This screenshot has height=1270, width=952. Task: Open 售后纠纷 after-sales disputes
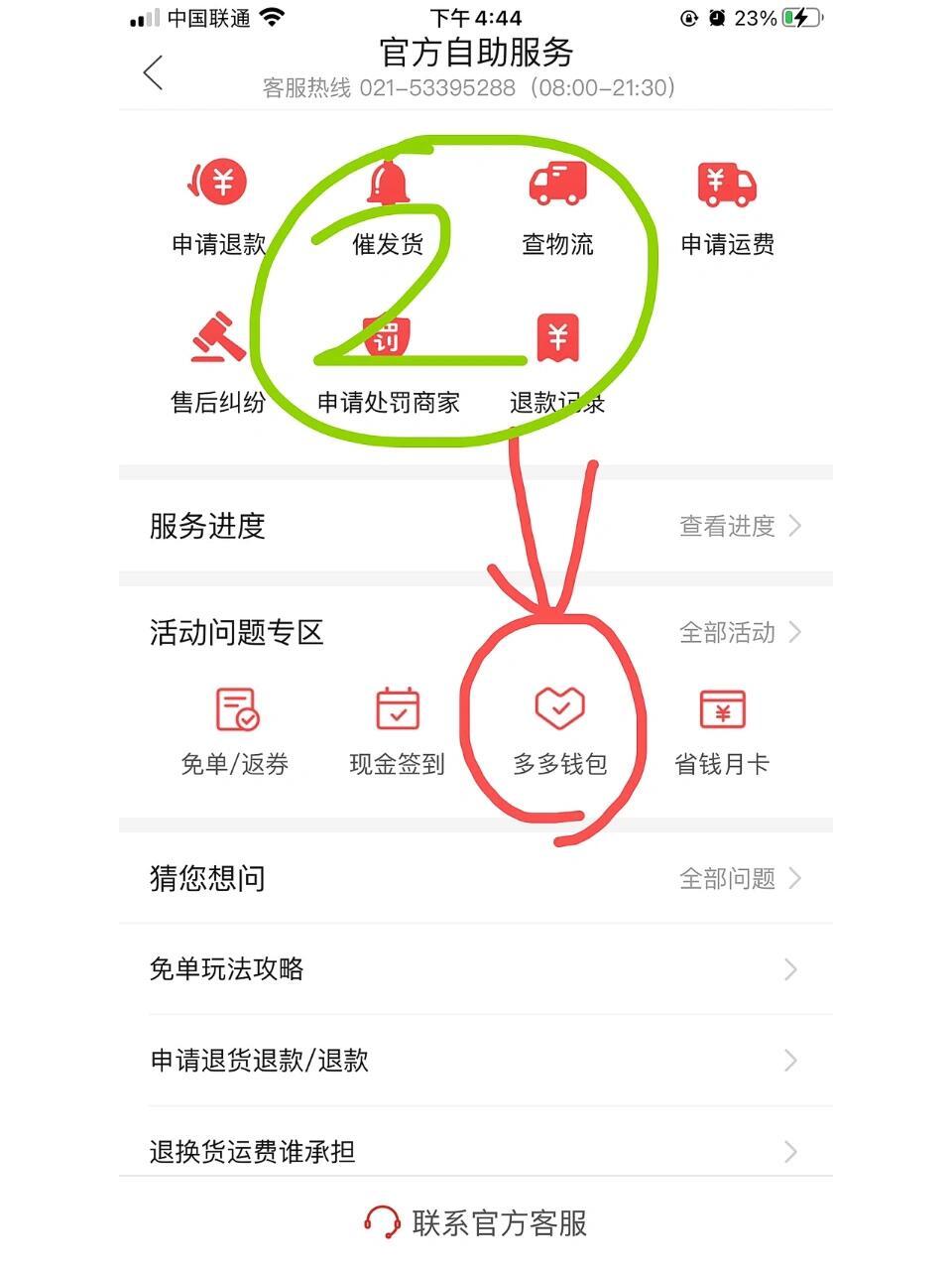click(x=219, y=363)
